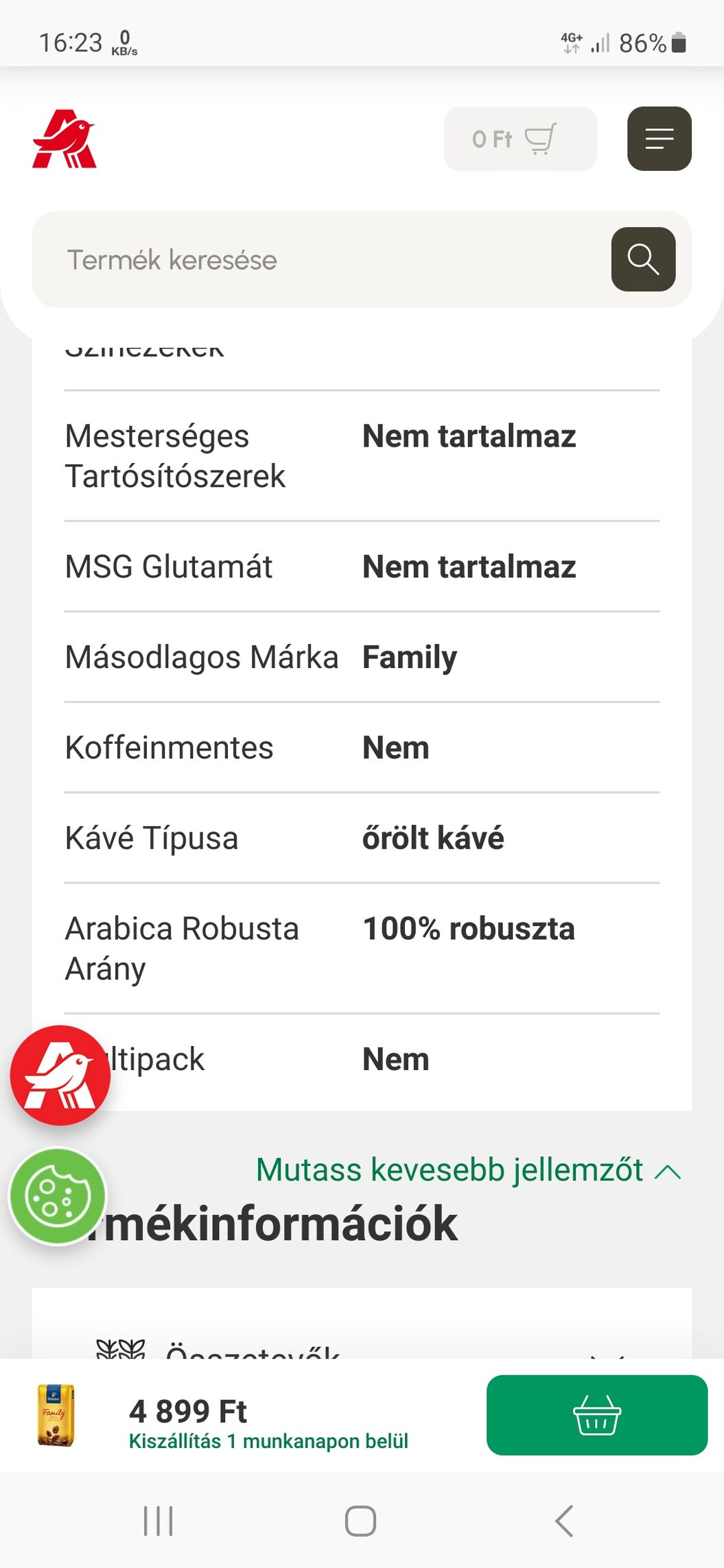Open the Auchan home logo
724x1568 pixels.
tap(64, 139)
